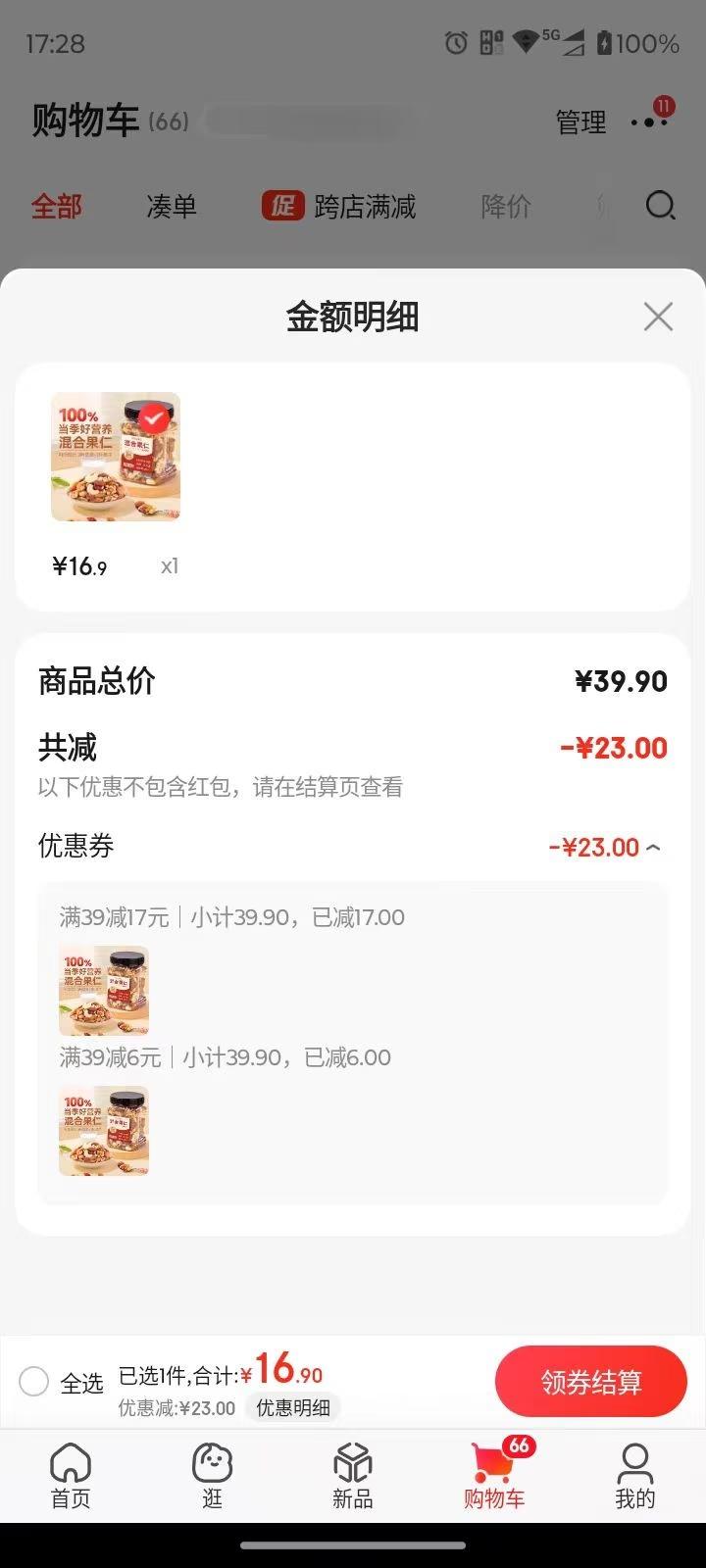The image size is (706, 1568).
Task: Tap 管理 to manage the cart
Action: click(x=580, y=122)
